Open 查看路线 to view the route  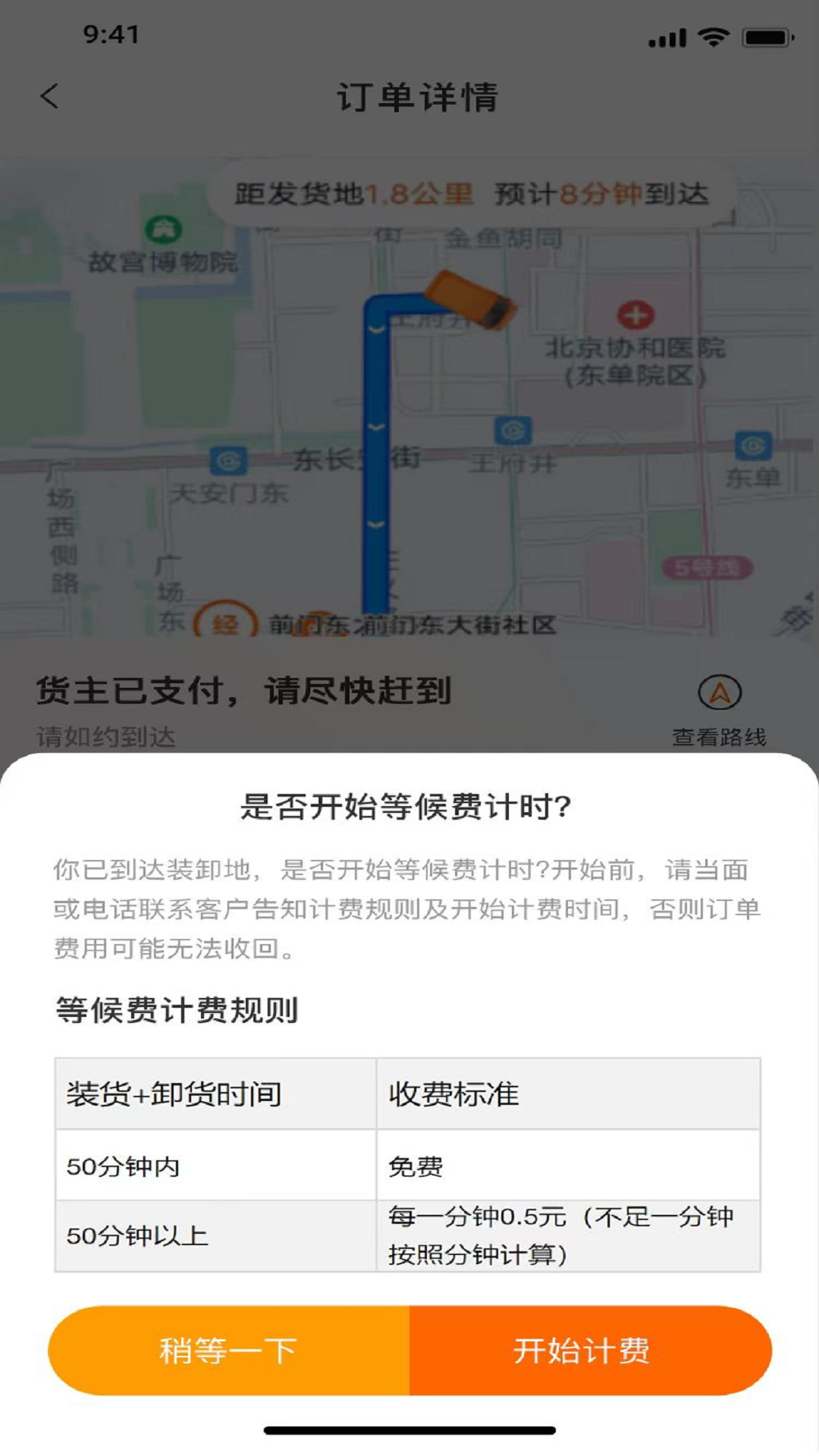(x=720, y=734)
